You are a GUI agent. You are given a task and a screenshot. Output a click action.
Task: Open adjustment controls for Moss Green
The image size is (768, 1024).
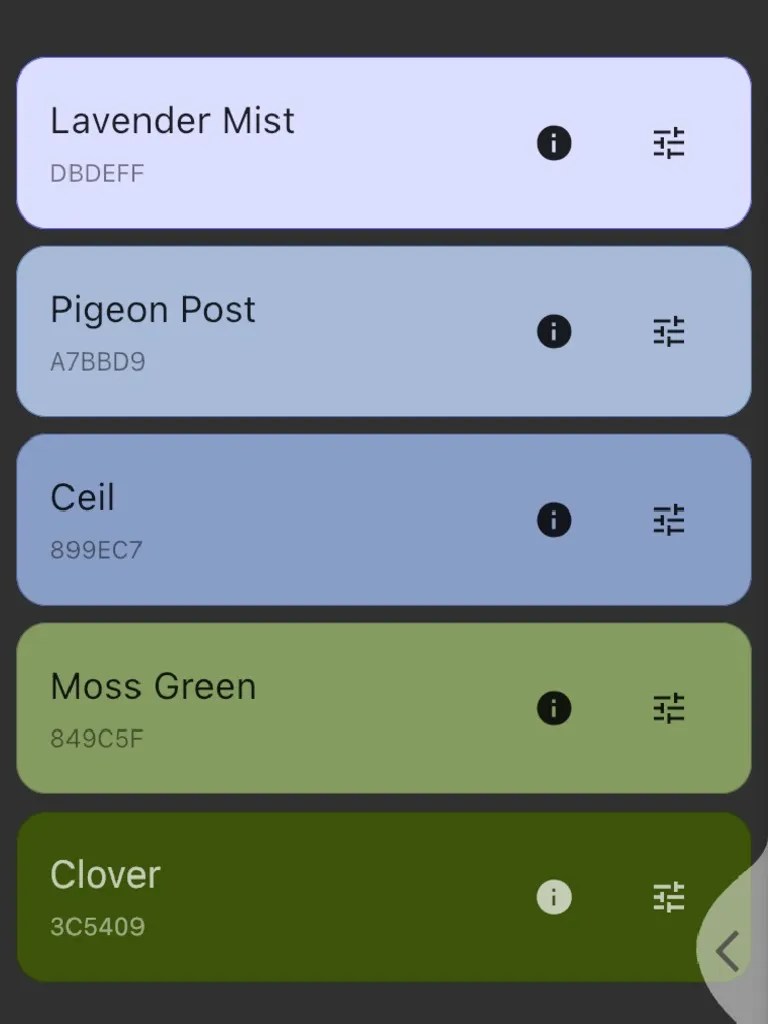670,706
